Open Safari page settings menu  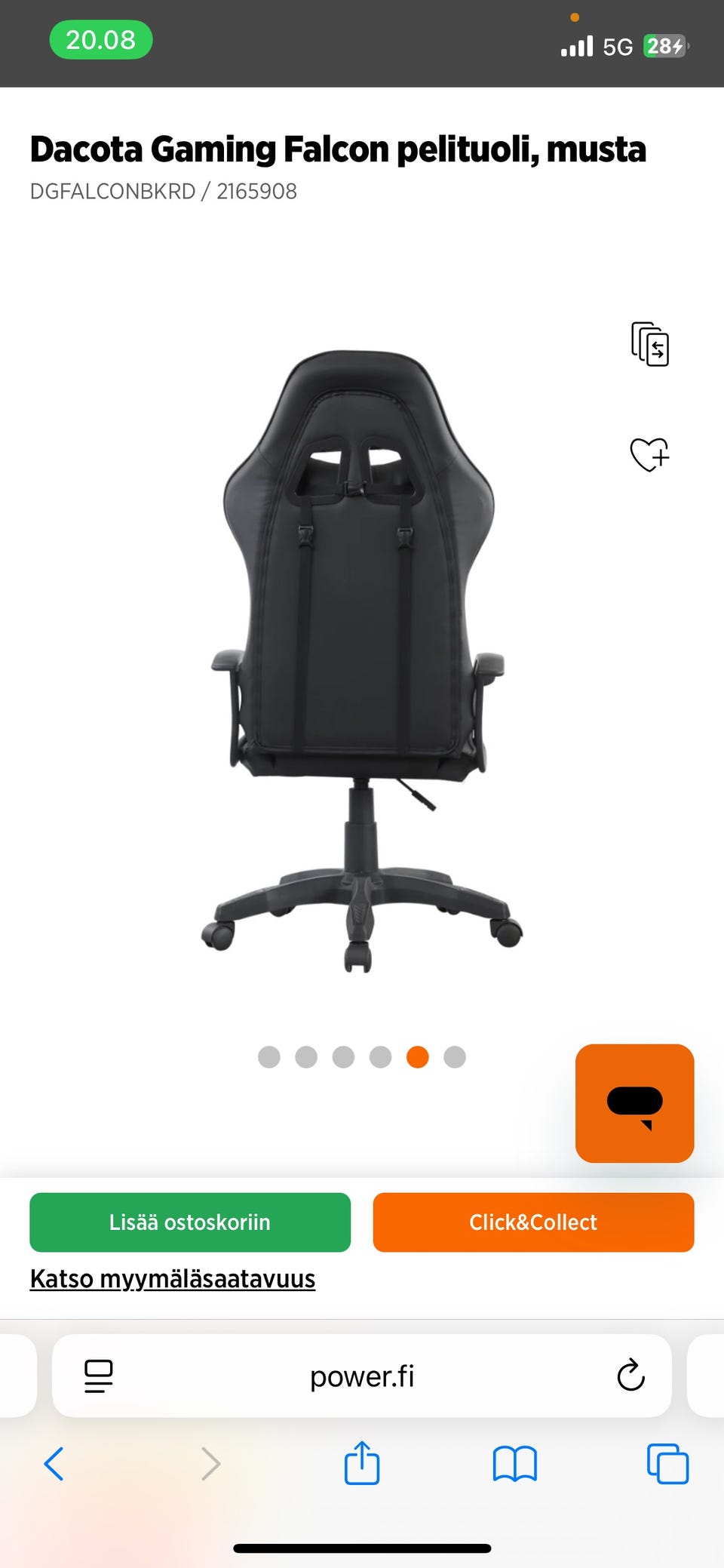coord(99,1376)
